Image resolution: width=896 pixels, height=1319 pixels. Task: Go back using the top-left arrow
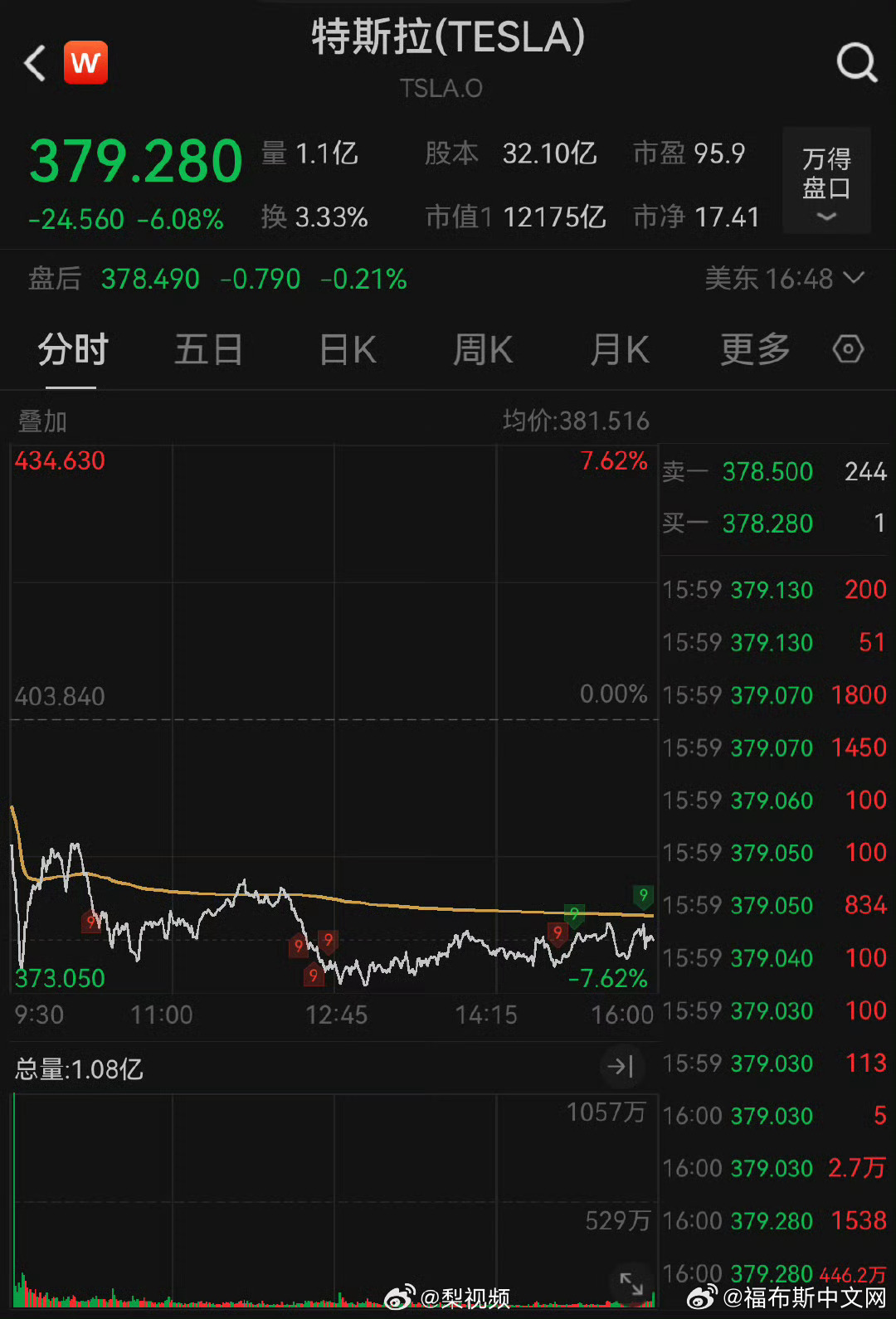(35, 63)
